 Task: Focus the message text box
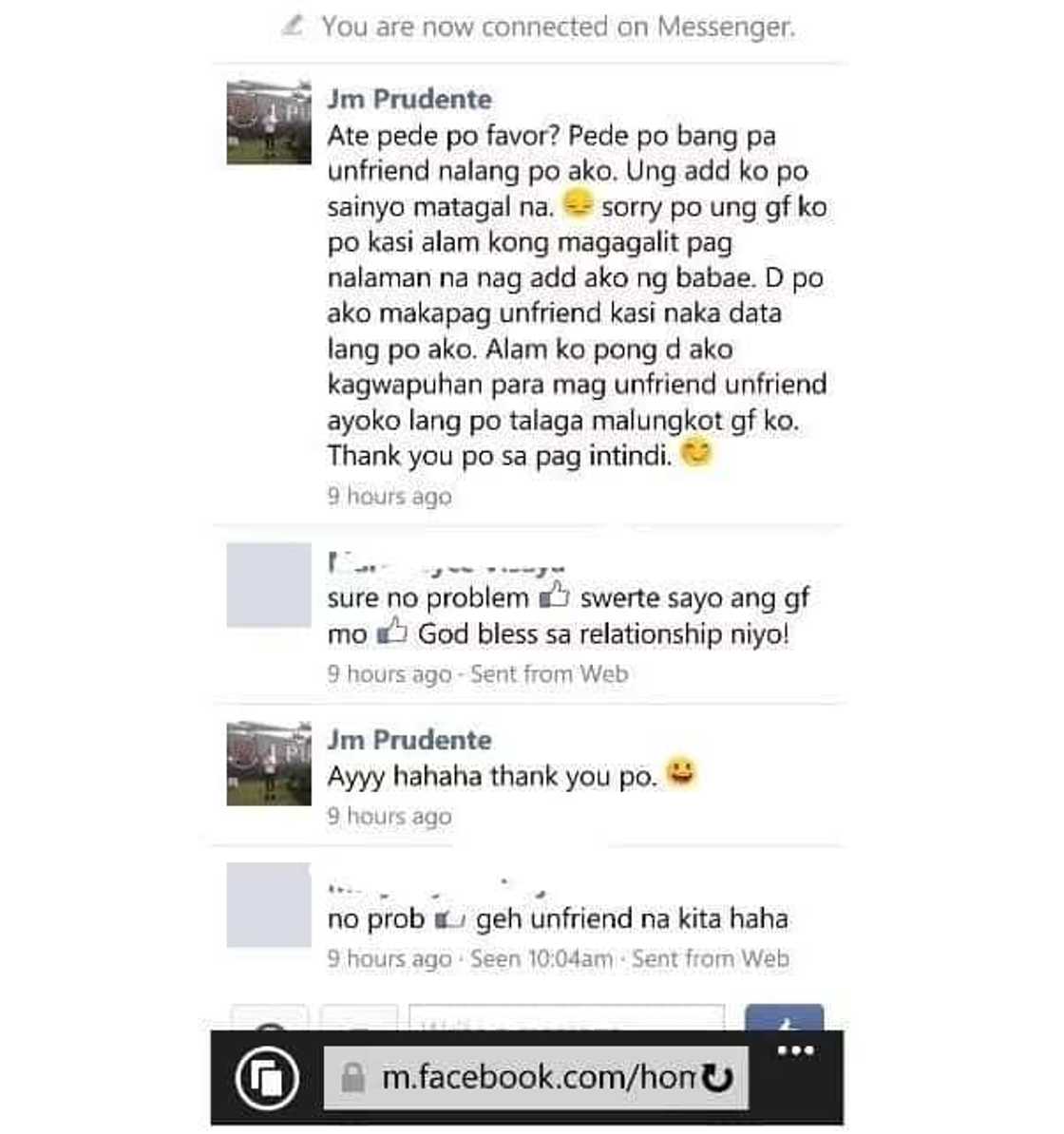pos(566,1019)
